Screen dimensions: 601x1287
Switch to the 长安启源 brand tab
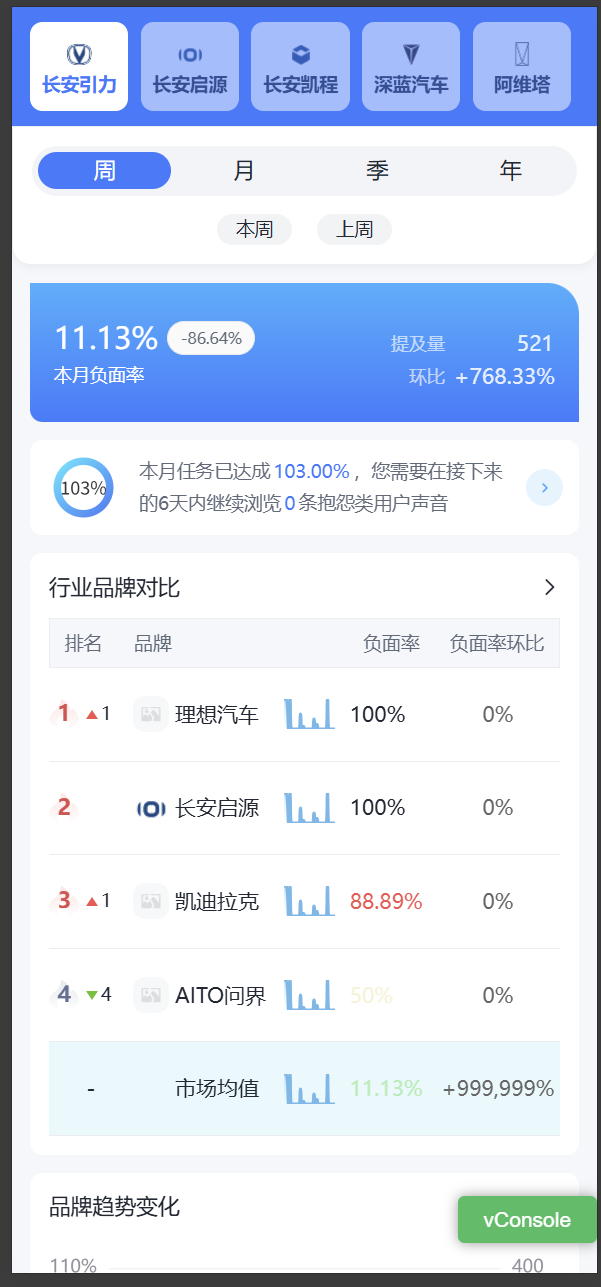[190, 67]
